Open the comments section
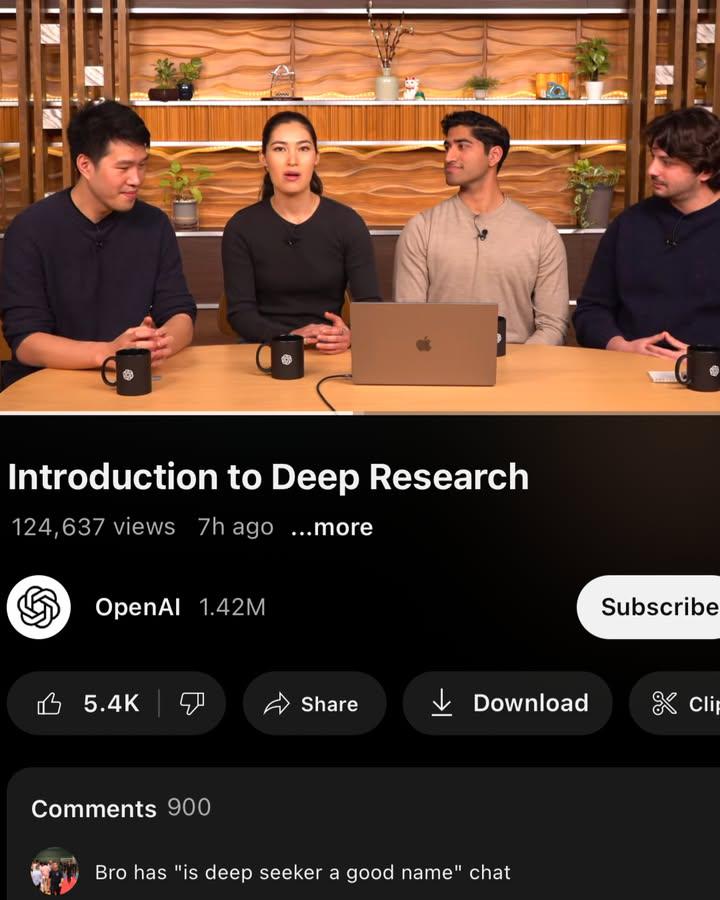 (x=120, y=808)
